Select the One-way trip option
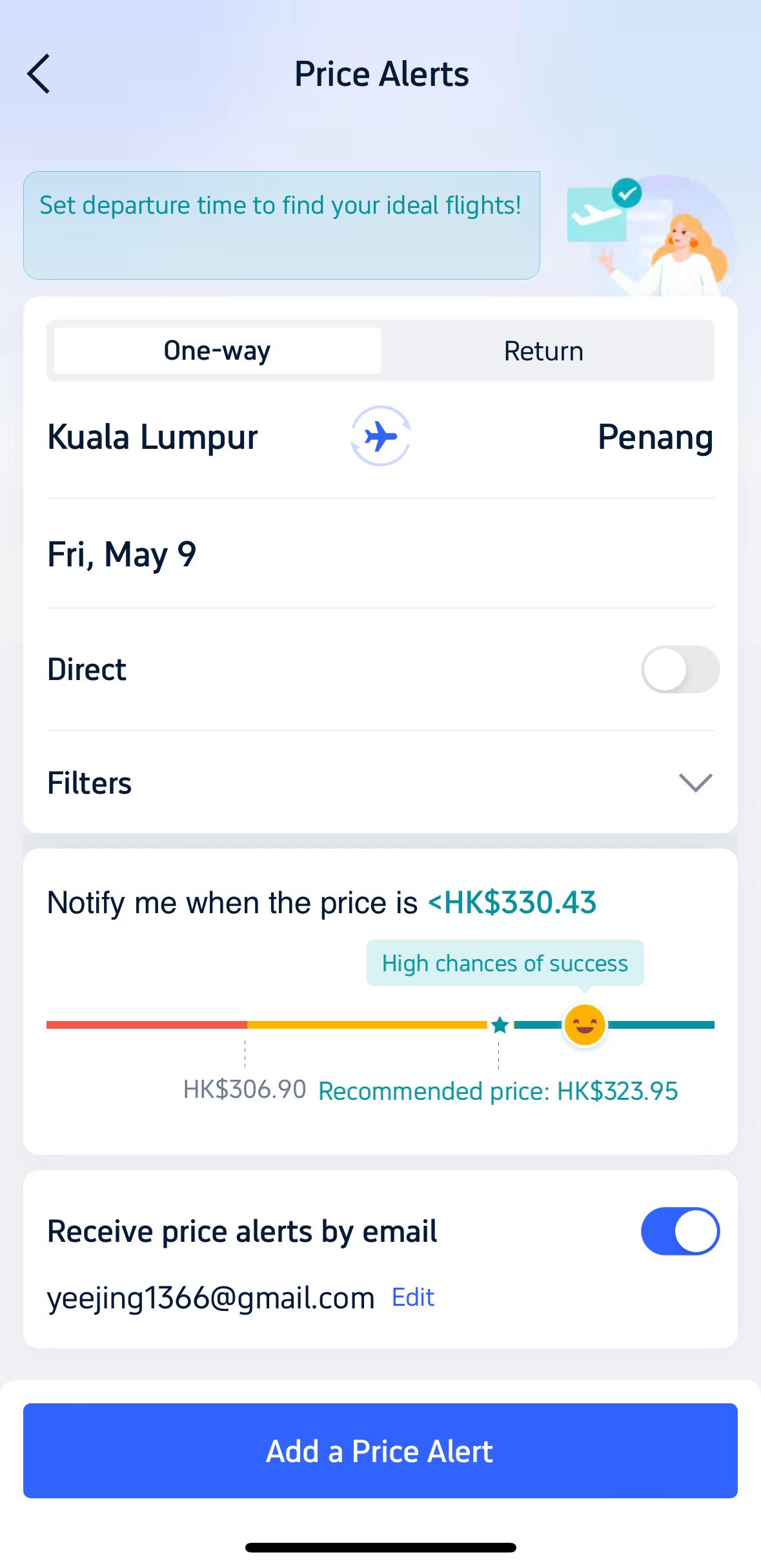The height and width of the screenshot is (1568, 761). point(217,351)
